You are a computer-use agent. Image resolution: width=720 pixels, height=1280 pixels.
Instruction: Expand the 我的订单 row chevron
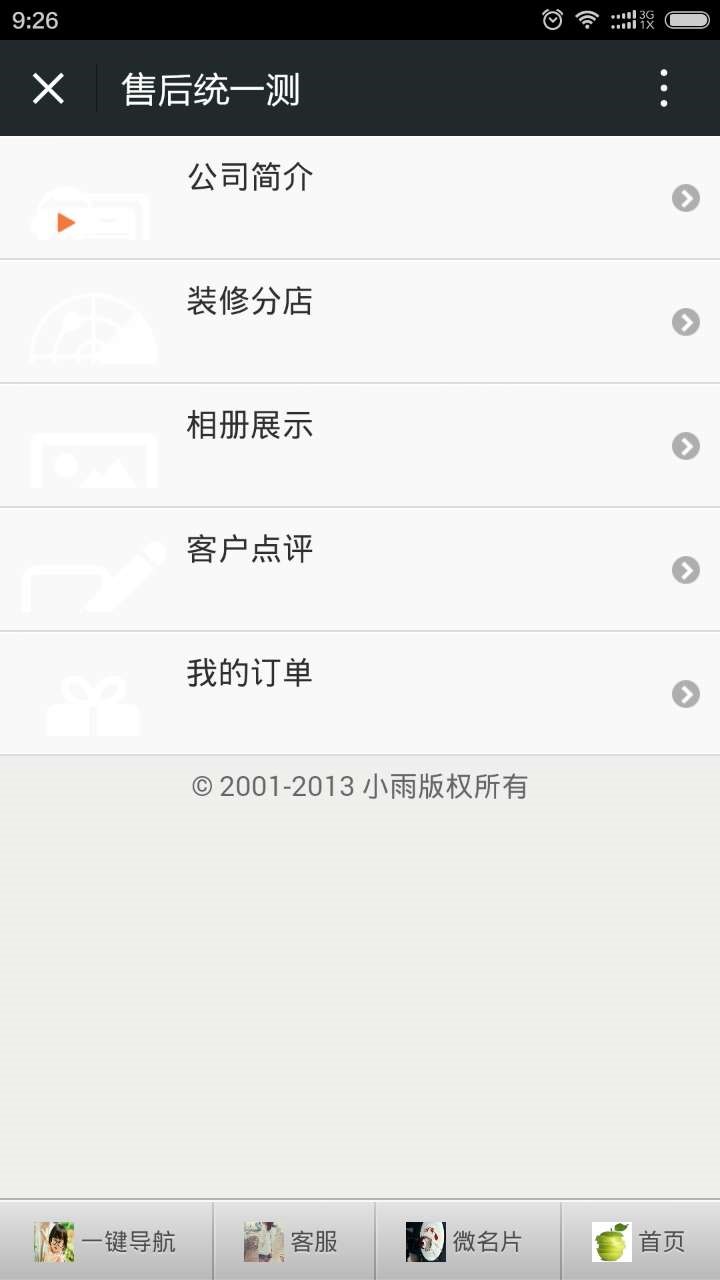click(x=685, y=694)
